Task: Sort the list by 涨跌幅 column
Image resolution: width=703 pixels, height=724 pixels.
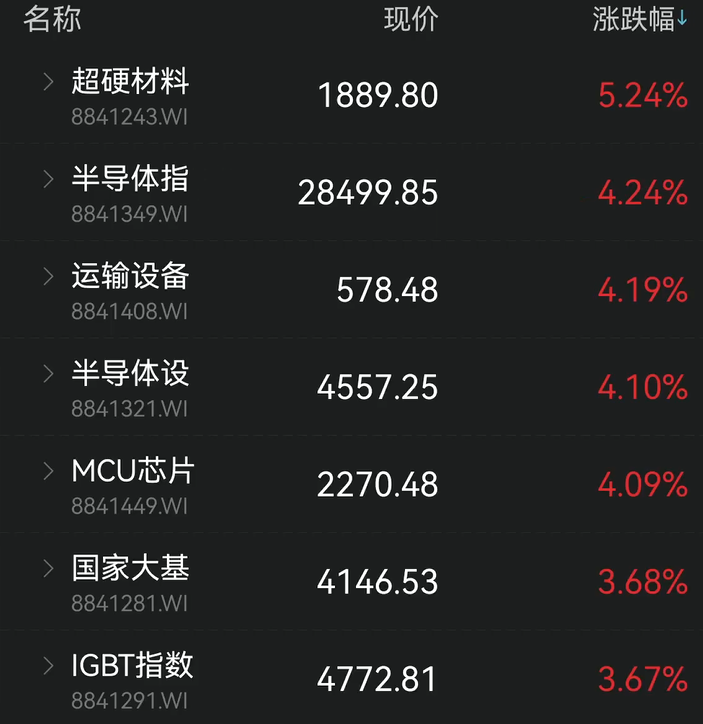Action: 639,19
